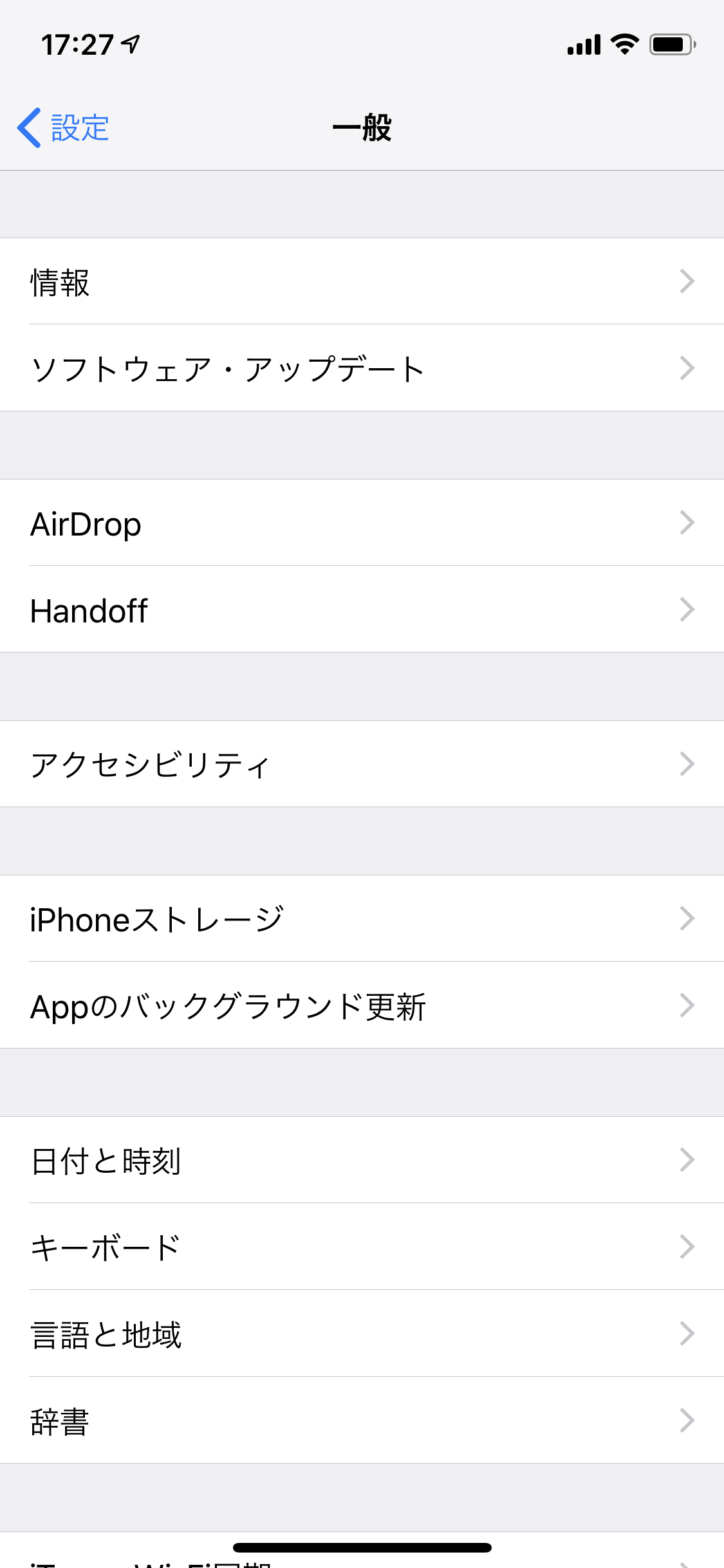Go back to 設定
Image resolution: width=724 pixels, height=1568 pixels.
(x=63, y=127)
